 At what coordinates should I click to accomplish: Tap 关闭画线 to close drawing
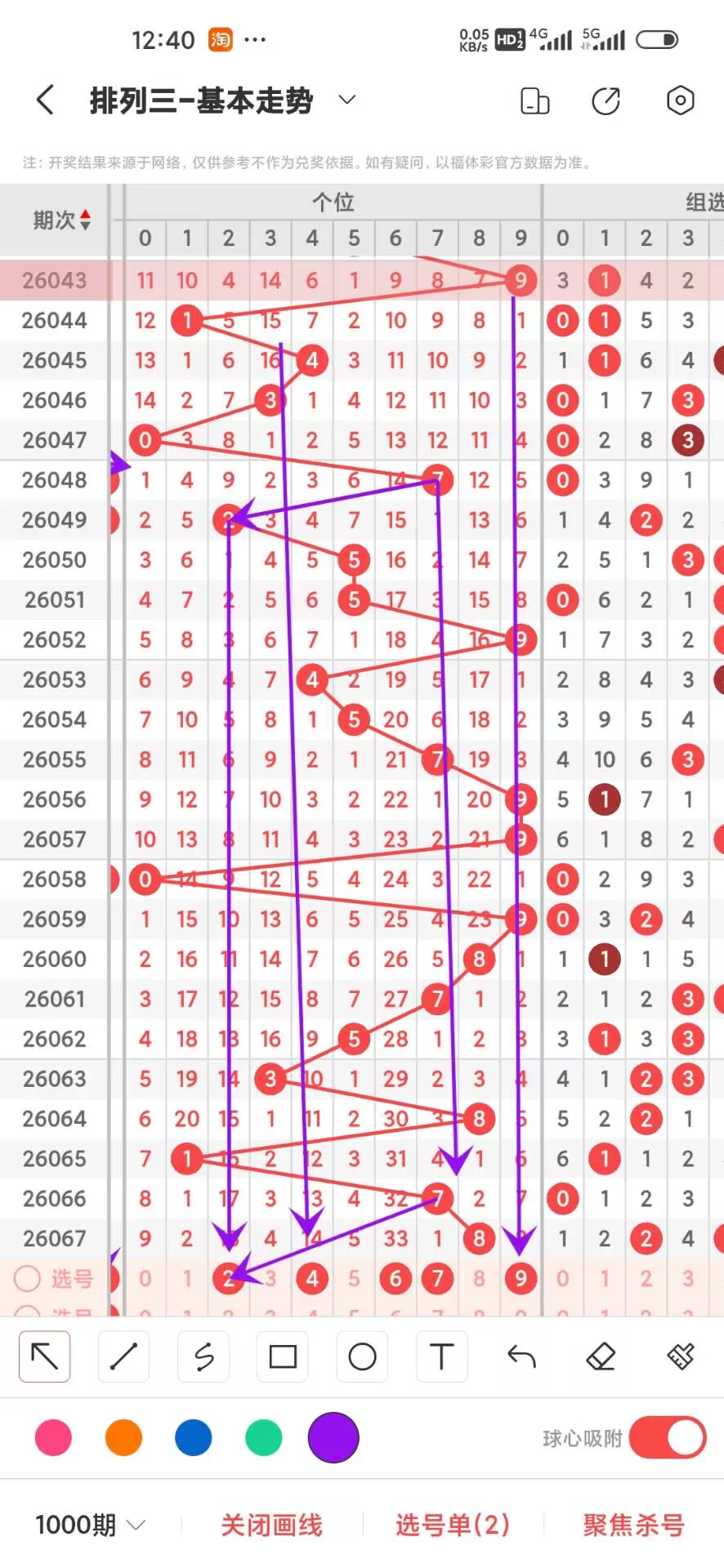click(271, 1525)
